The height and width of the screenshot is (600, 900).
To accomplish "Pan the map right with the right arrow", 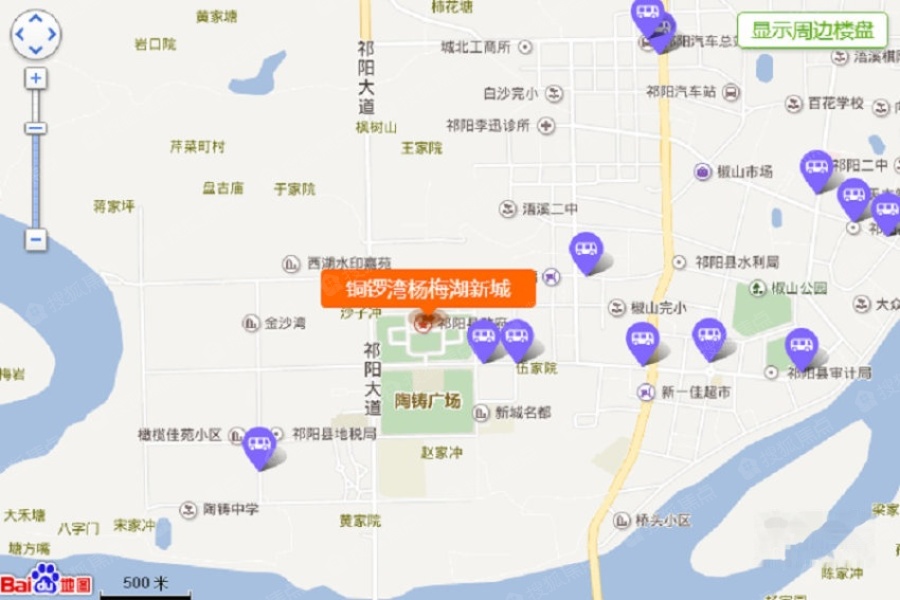I will pos(52,34).
